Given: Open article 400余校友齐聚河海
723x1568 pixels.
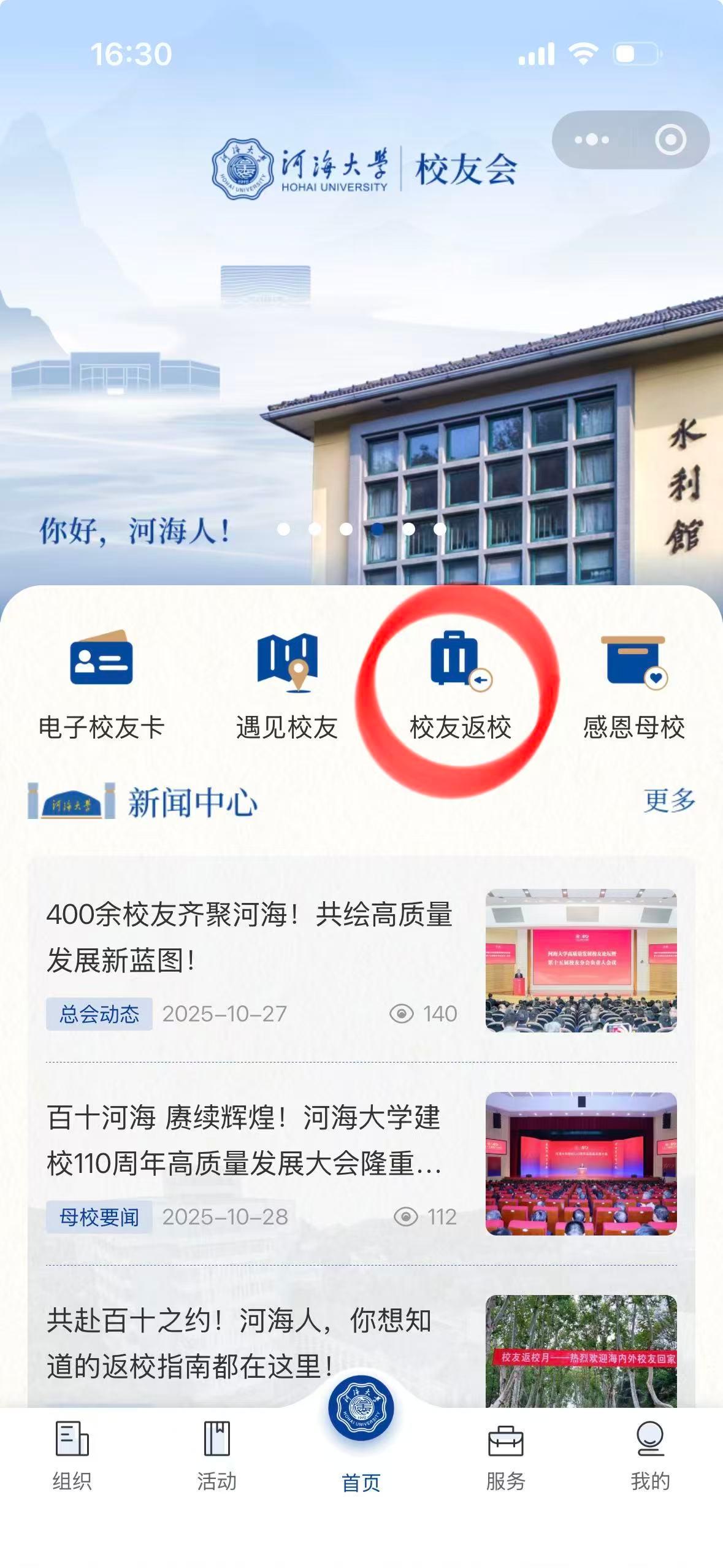Looking at the screenshot, I should tap(250, 937).
